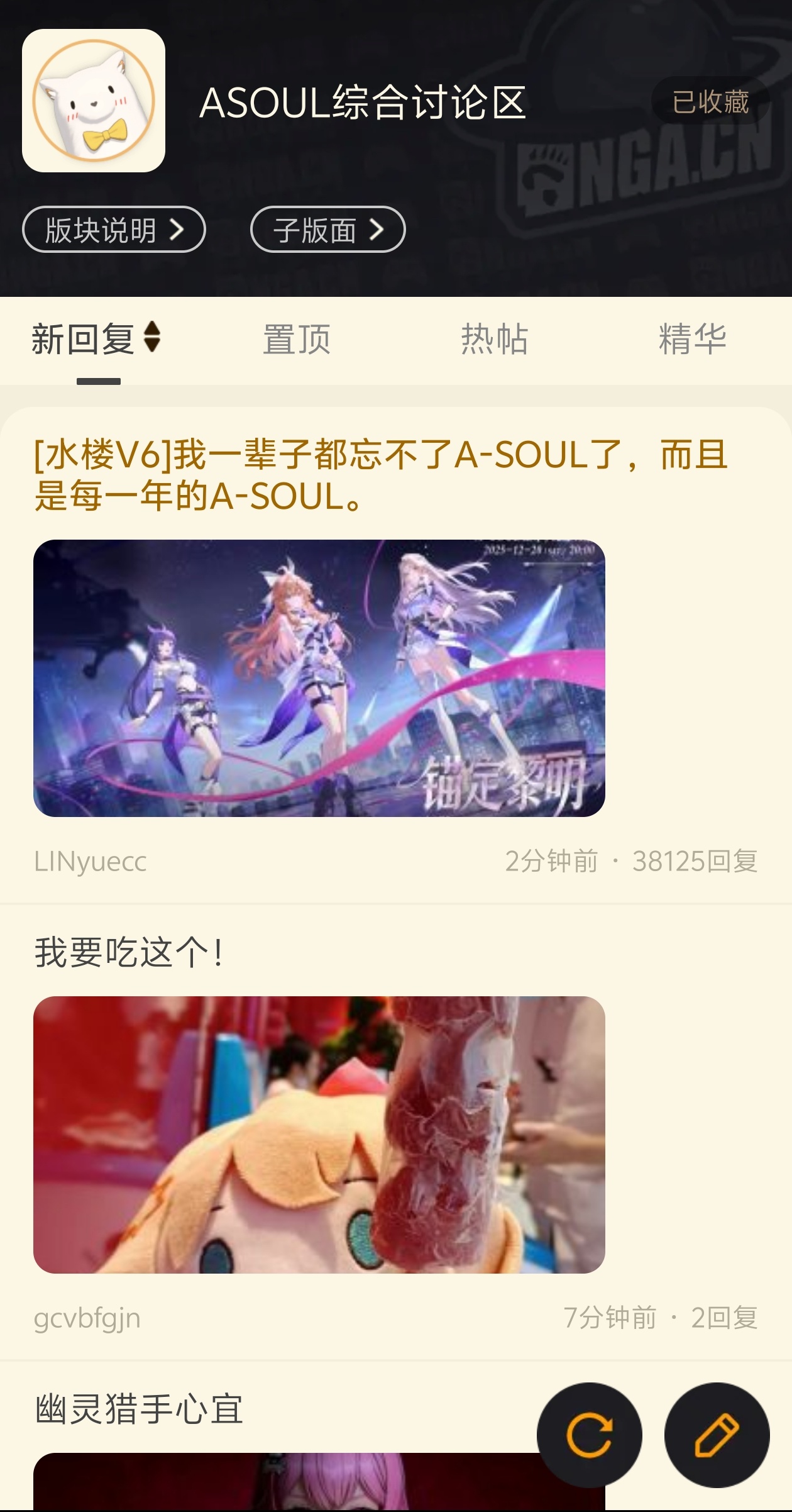Switch to the 热帖 tab
Image resolution: width=792 pixels, height=1512 pixels.
pos(494,340)
